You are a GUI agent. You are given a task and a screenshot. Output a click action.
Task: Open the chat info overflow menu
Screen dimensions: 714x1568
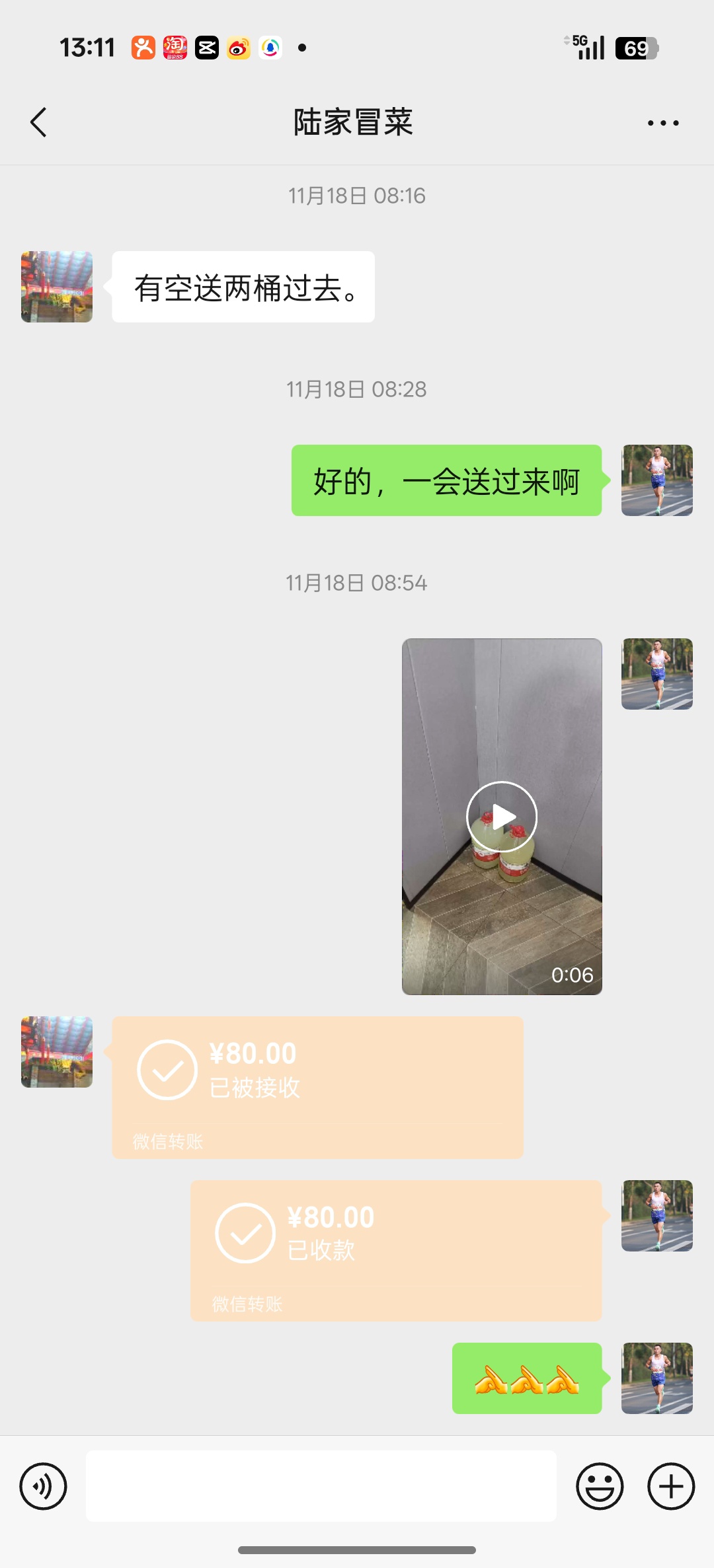click(662, 123)
